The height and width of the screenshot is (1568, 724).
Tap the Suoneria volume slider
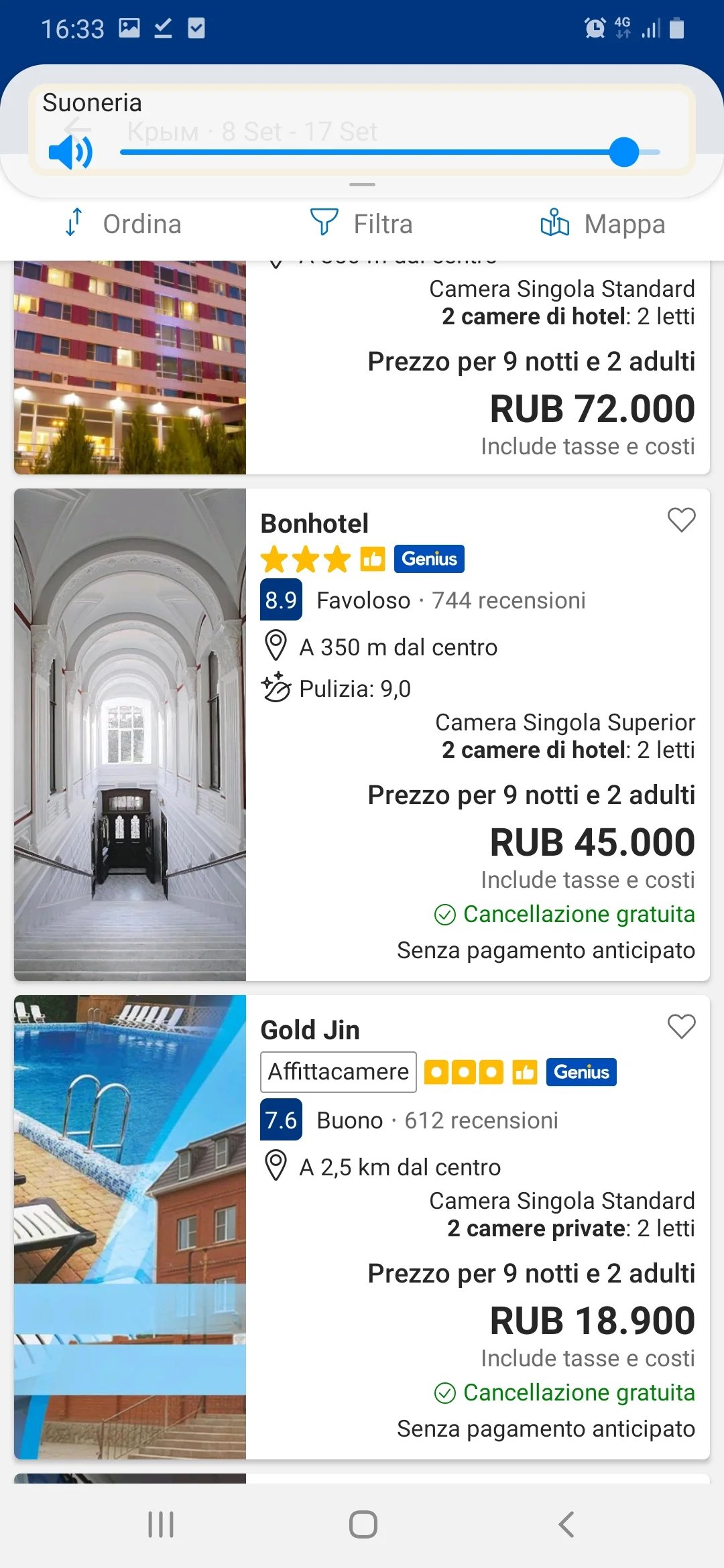point(389,153)
